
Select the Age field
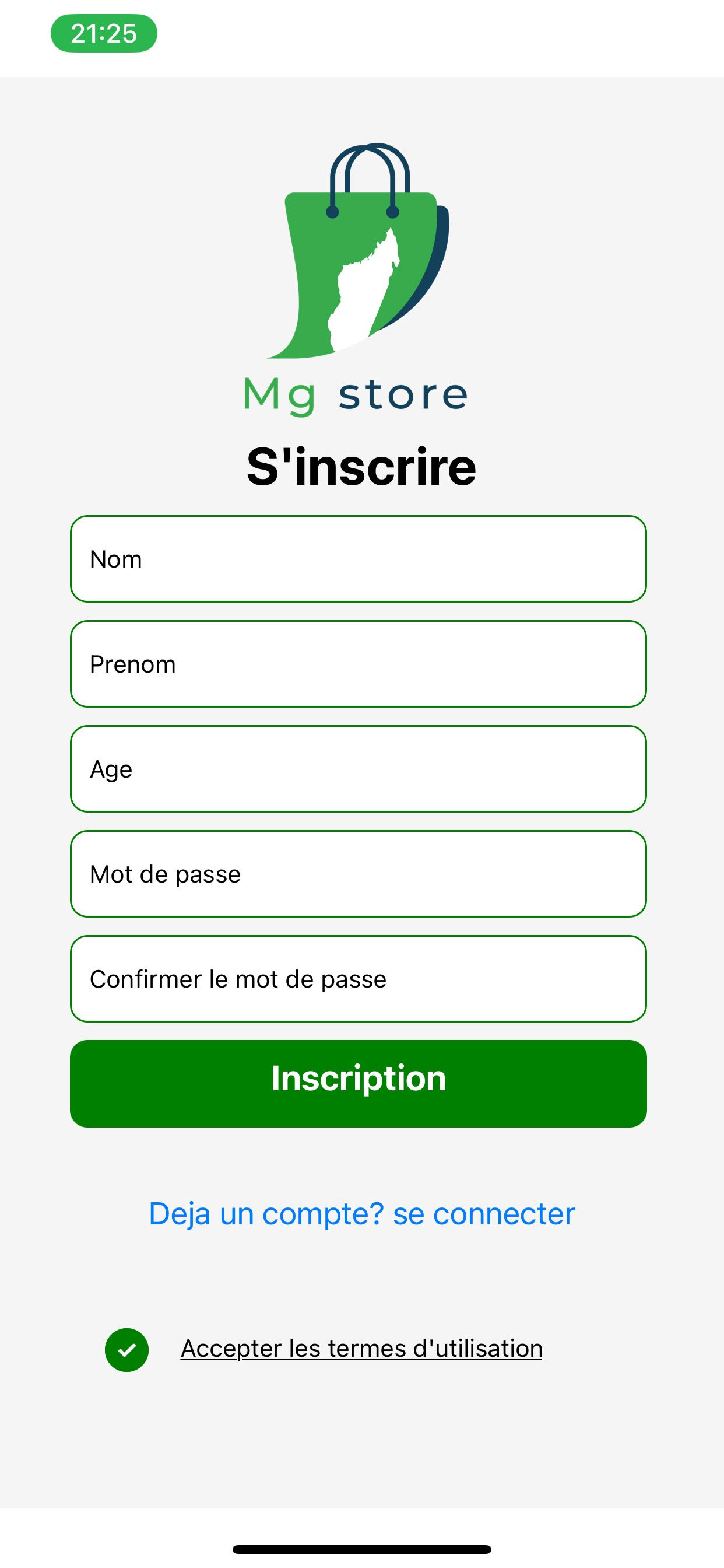pos(358,769)
